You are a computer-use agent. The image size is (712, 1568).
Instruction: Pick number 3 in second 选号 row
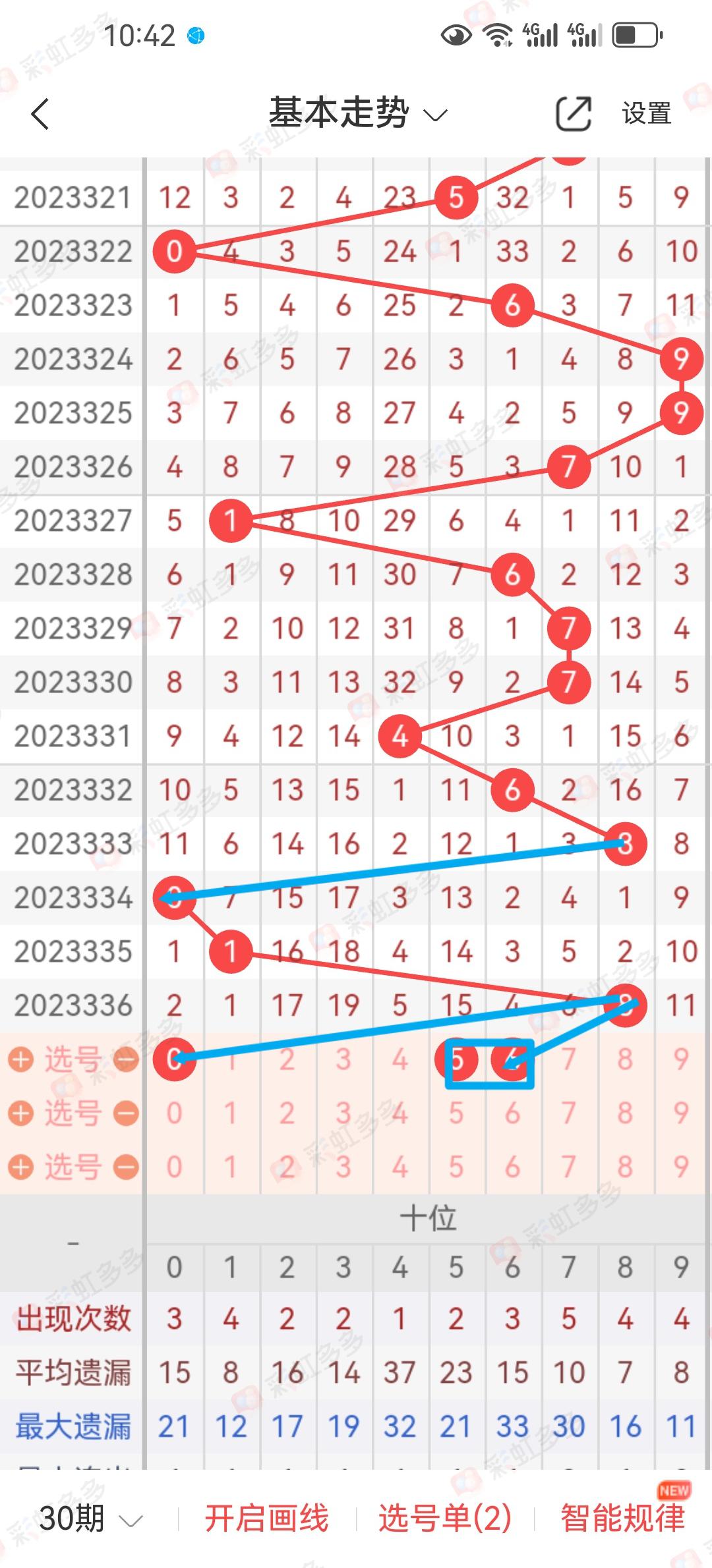coord(343,1113)
